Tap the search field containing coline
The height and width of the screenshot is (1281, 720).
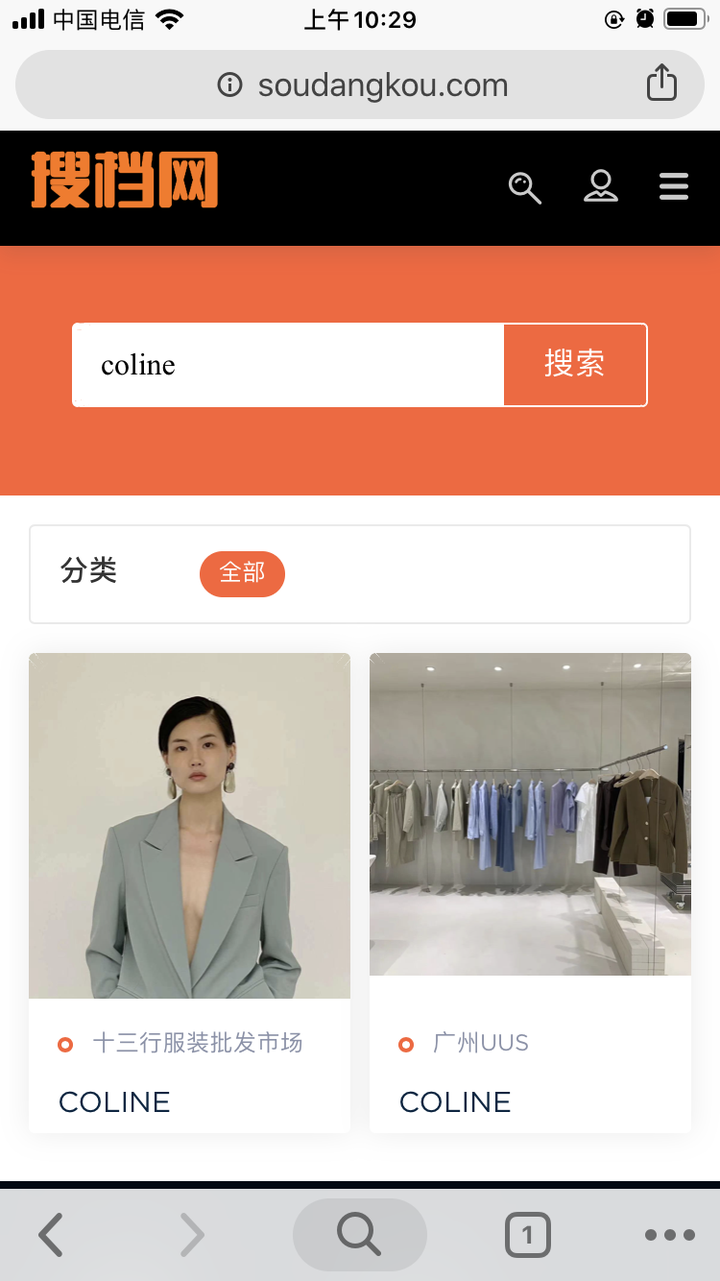pyautogui.click(x=288, y=365)
